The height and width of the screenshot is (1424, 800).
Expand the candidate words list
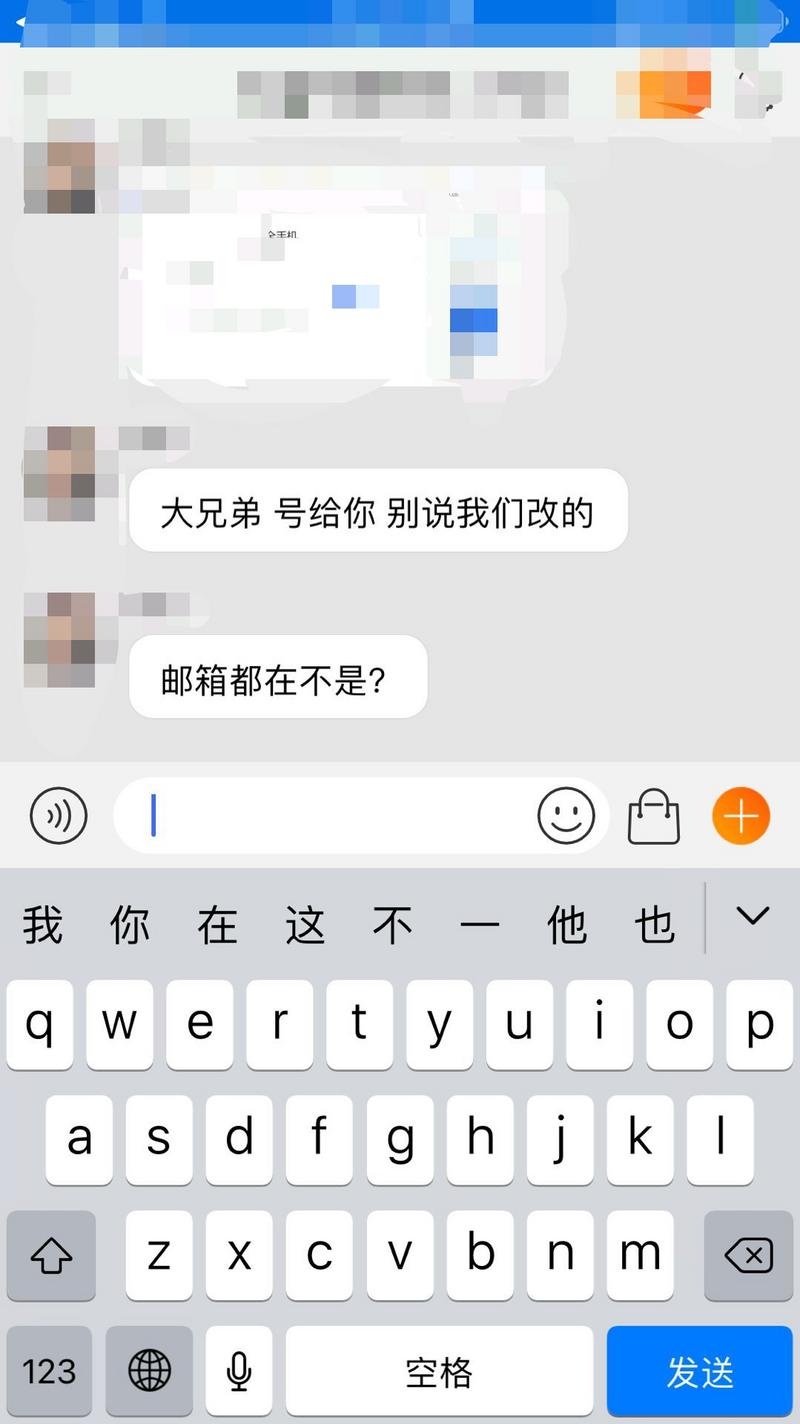click(x=752, y=916)
